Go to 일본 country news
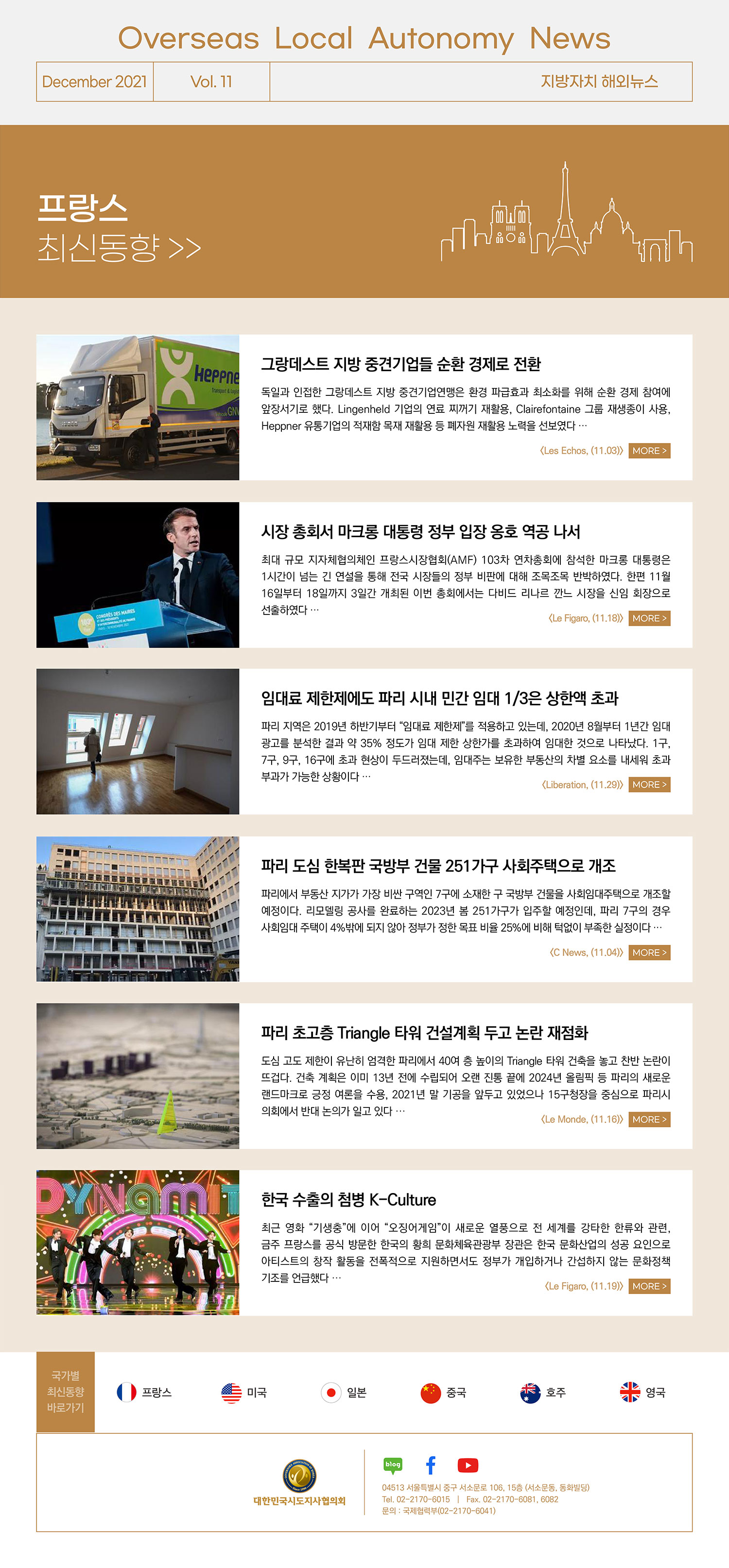This screenshot has width=729, height=1568. (344, 1392)
